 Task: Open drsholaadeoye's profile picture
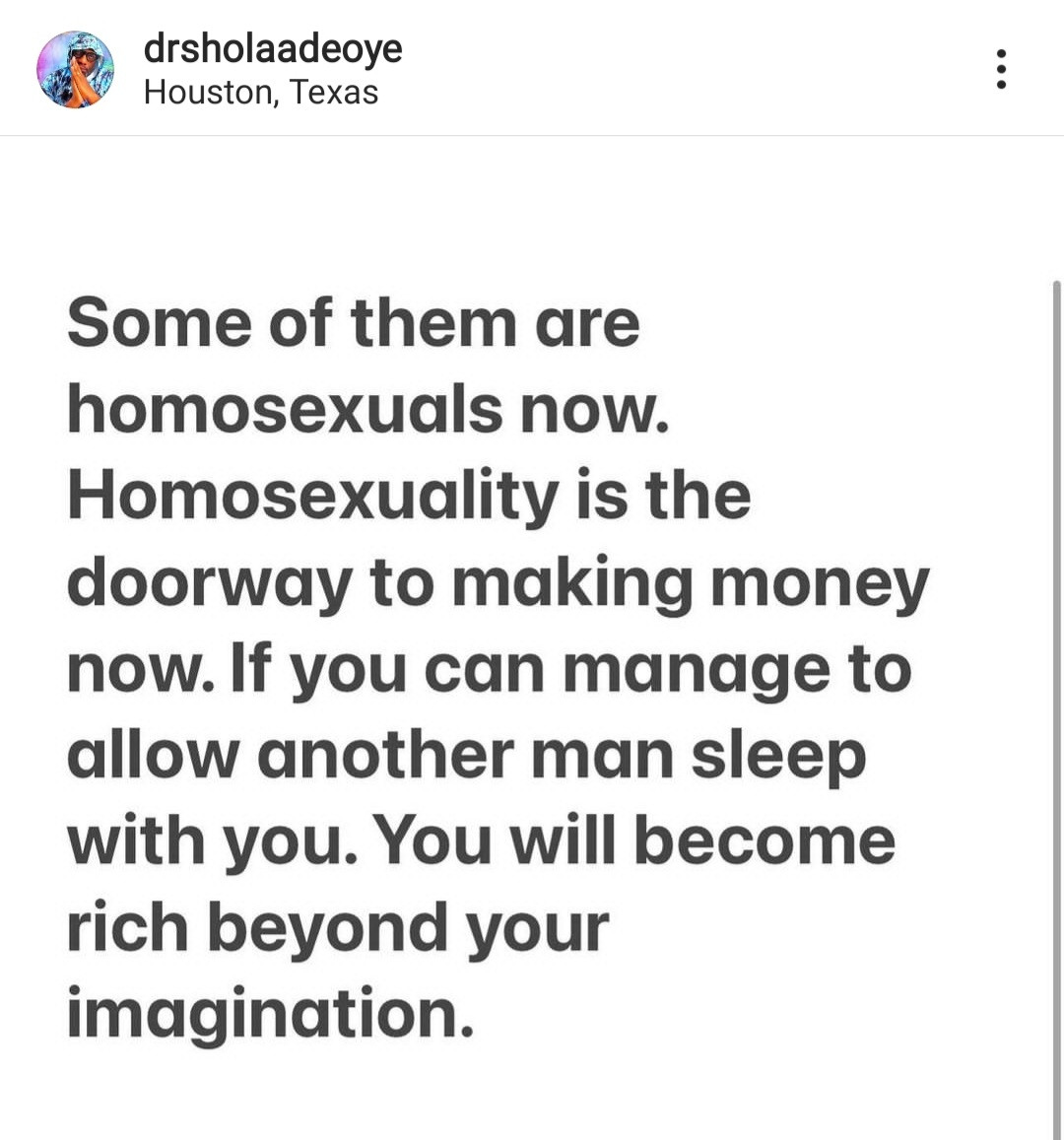click(x=75, y=69)
